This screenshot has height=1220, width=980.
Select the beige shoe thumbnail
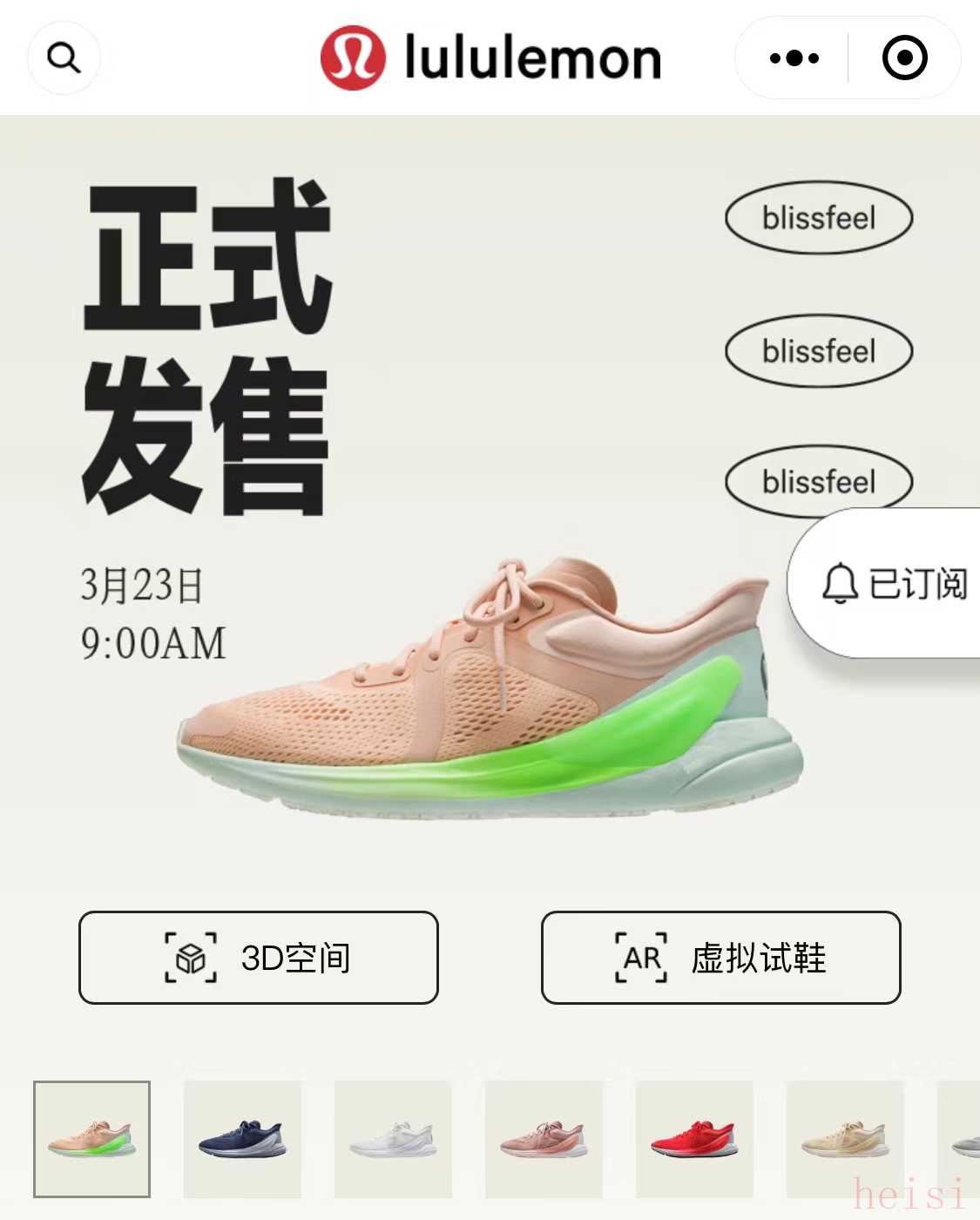845,1139
